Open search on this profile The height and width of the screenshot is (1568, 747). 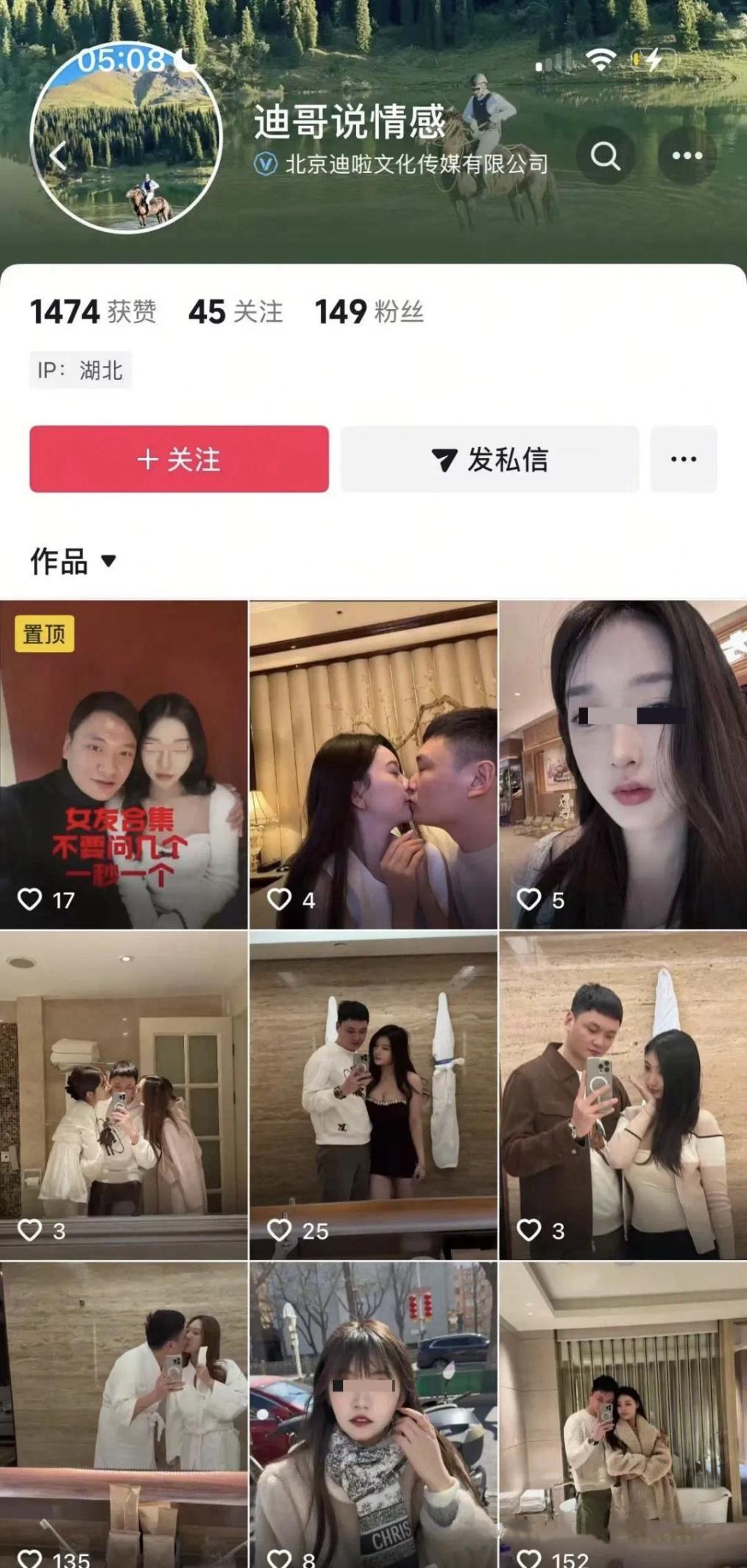605,155
